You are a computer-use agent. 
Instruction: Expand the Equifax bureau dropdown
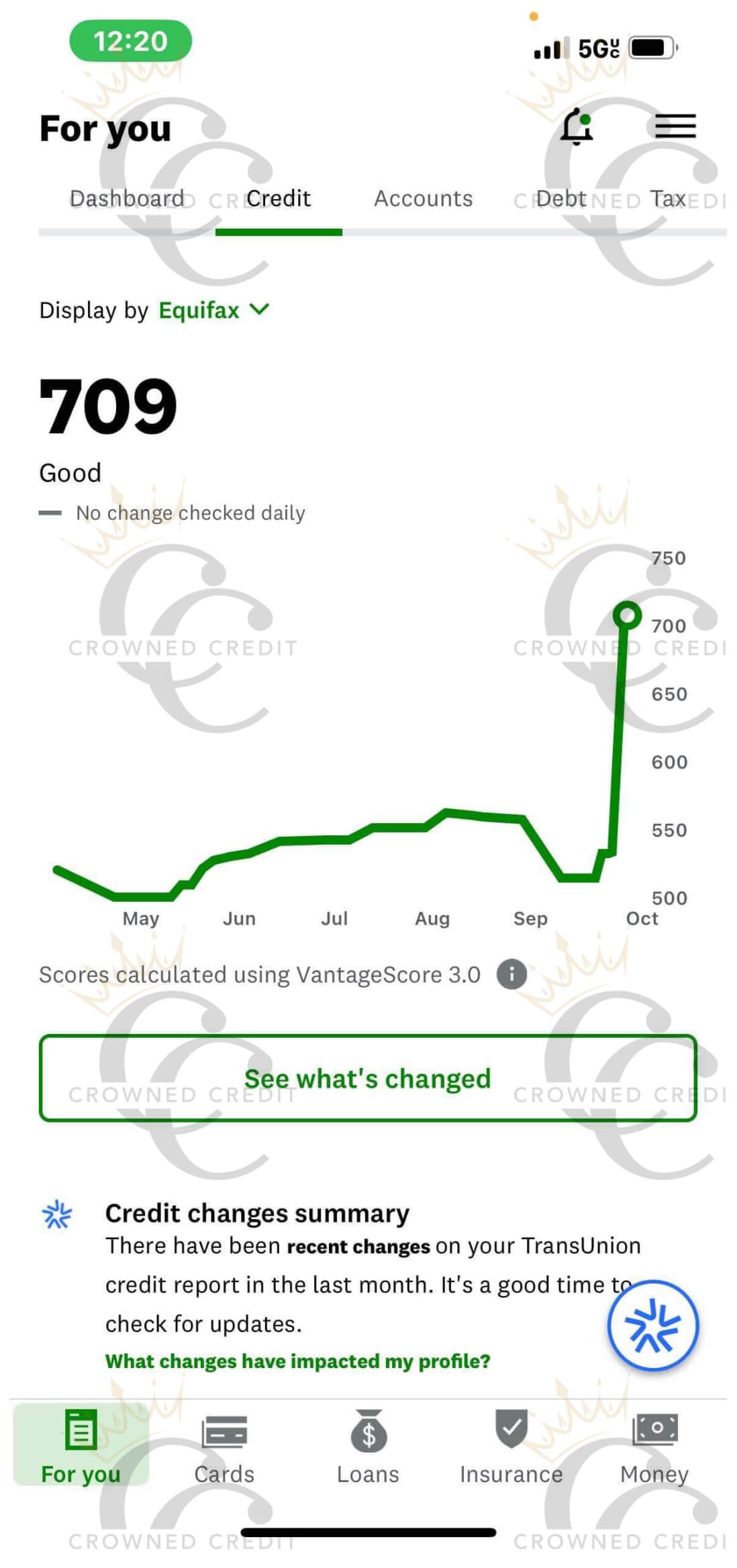(x=214, y=310)
